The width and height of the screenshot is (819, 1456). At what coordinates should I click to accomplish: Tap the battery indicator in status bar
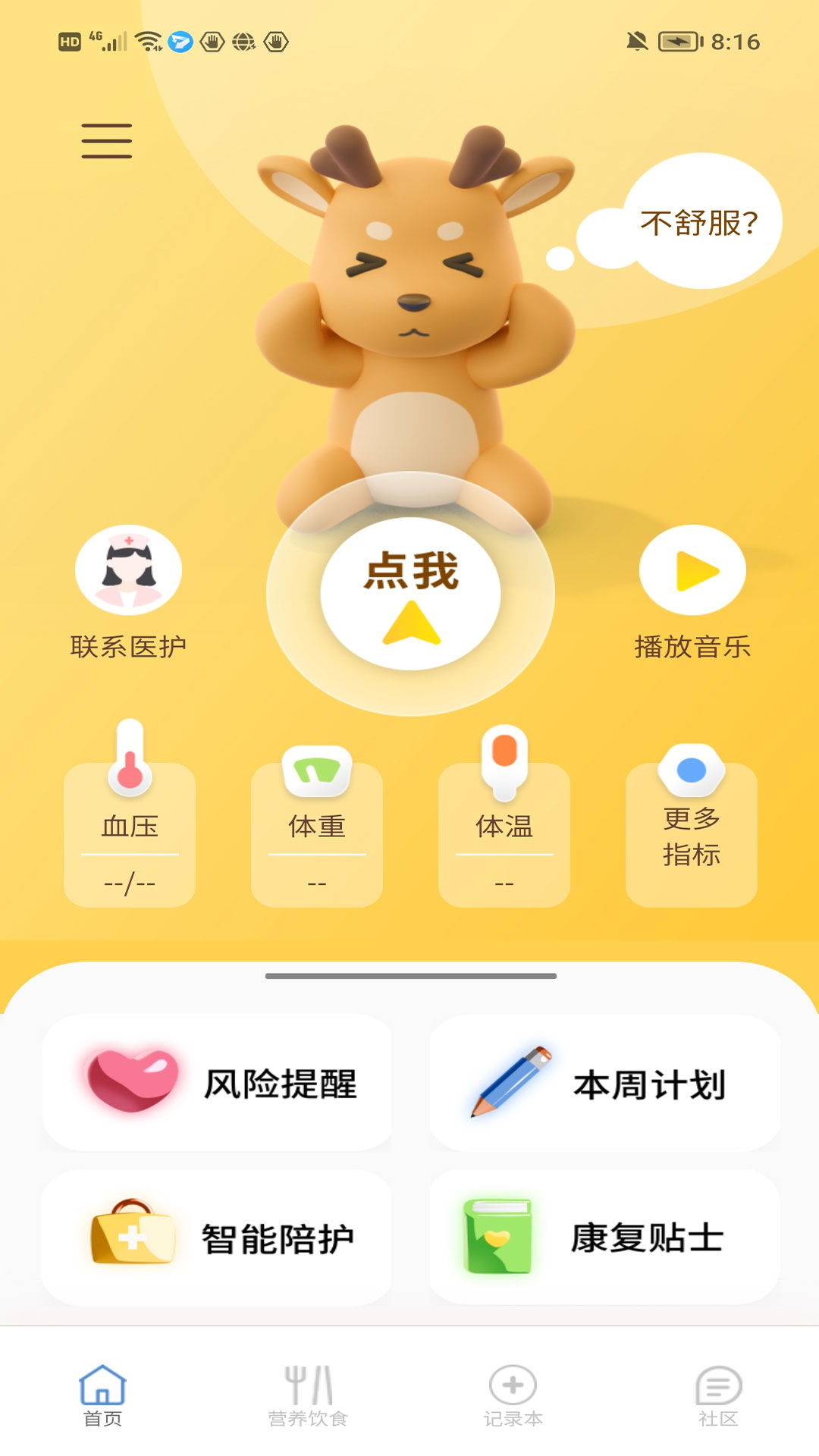(677, 42)
